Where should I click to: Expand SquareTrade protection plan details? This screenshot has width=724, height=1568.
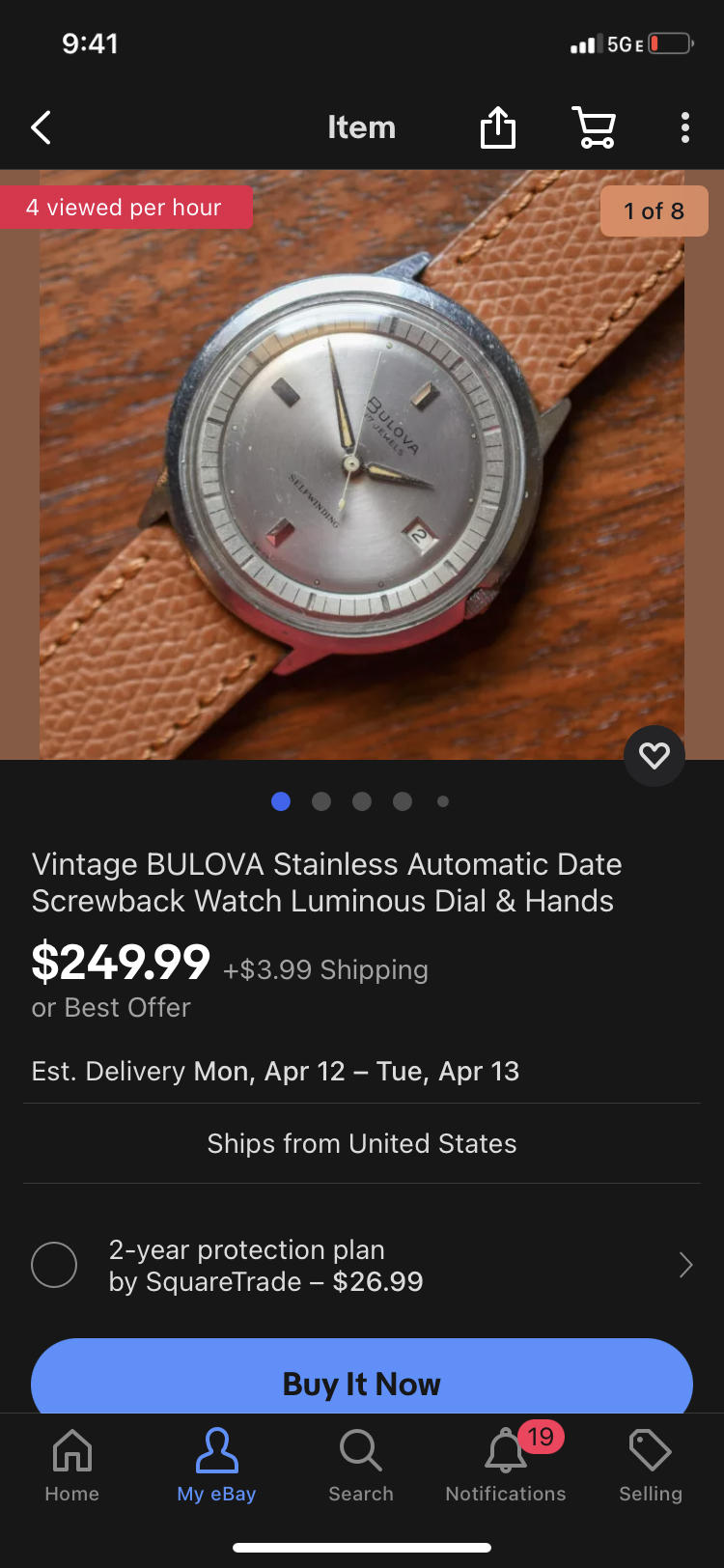(685, 1265)
